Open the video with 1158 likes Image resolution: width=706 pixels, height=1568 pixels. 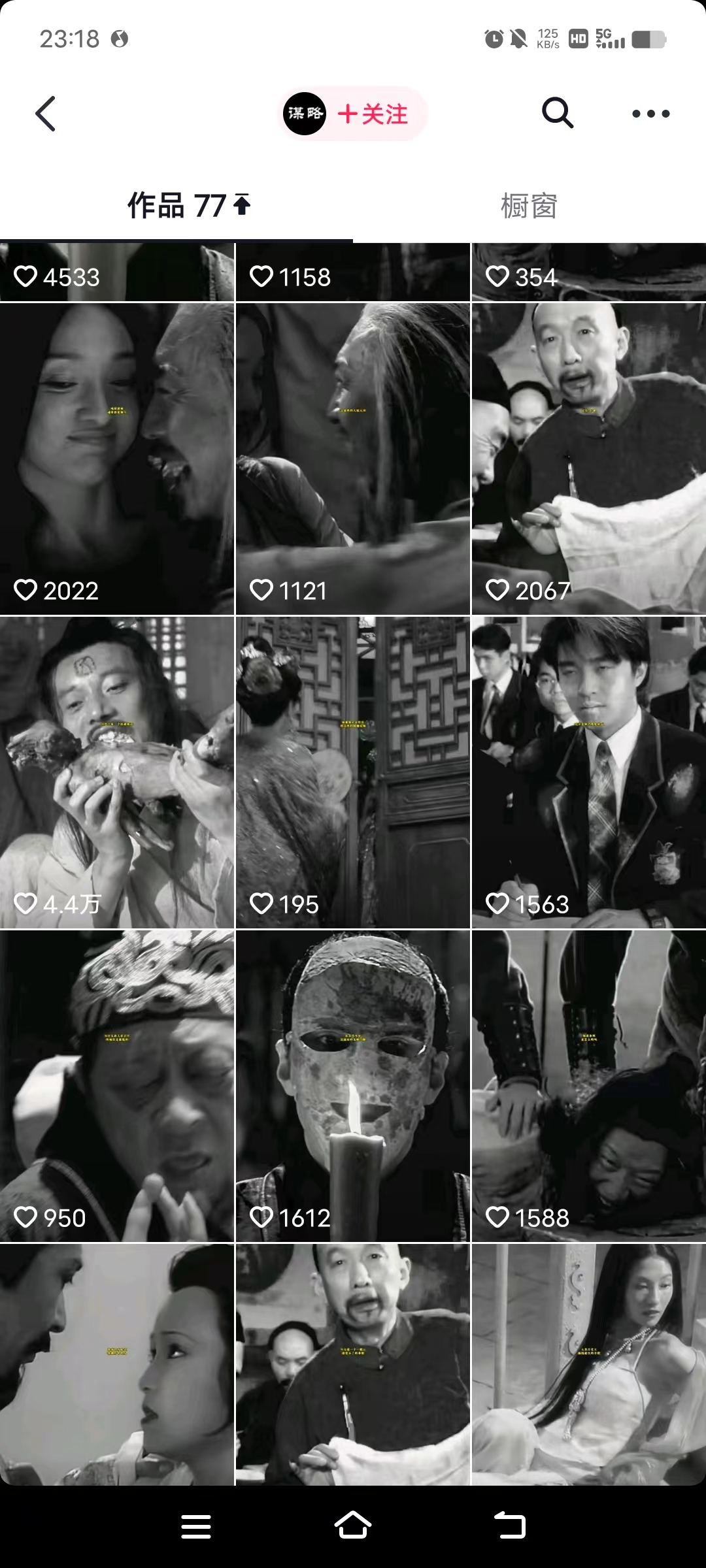point(352,273)
